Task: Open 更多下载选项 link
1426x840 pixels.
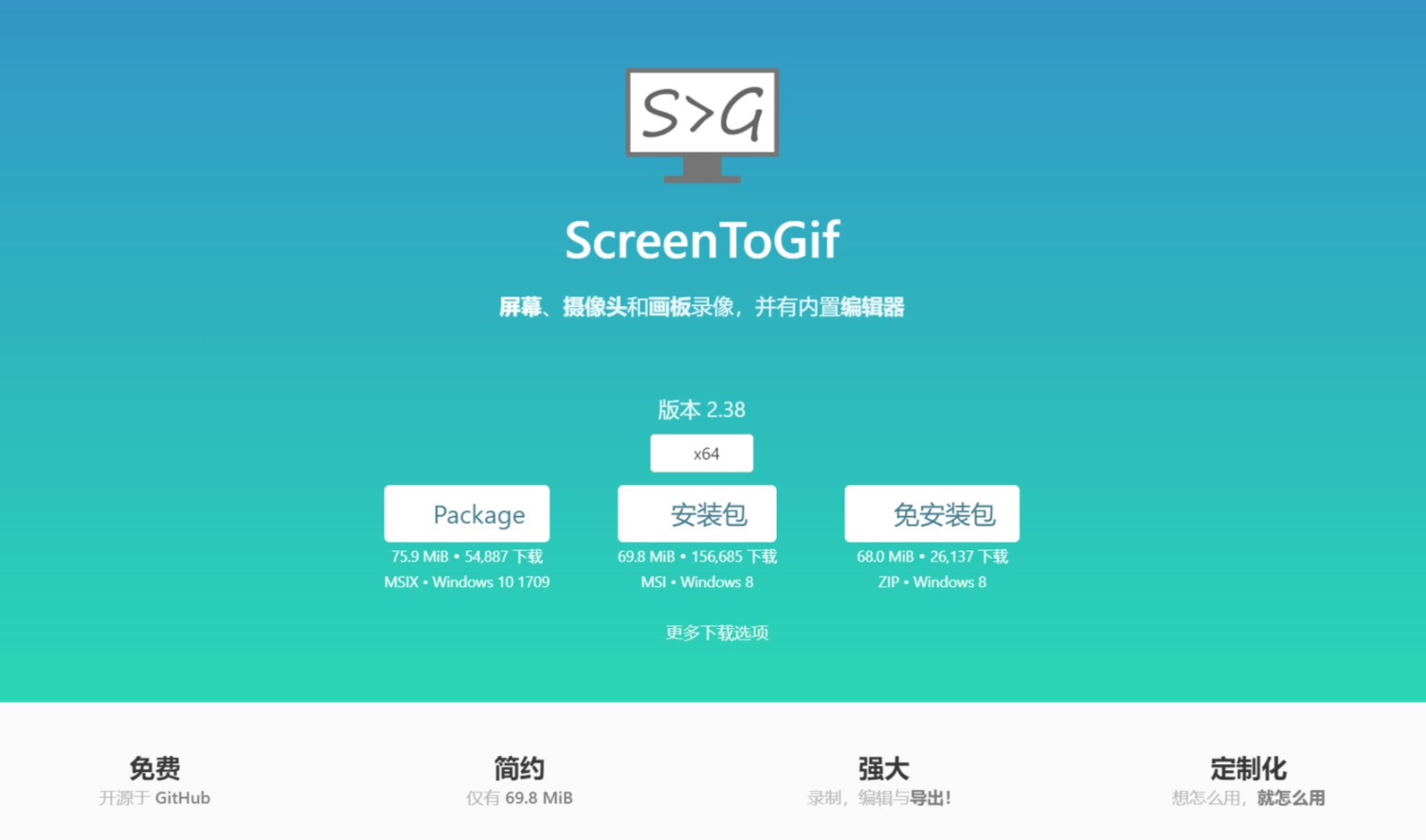Action: pos(716,633)
